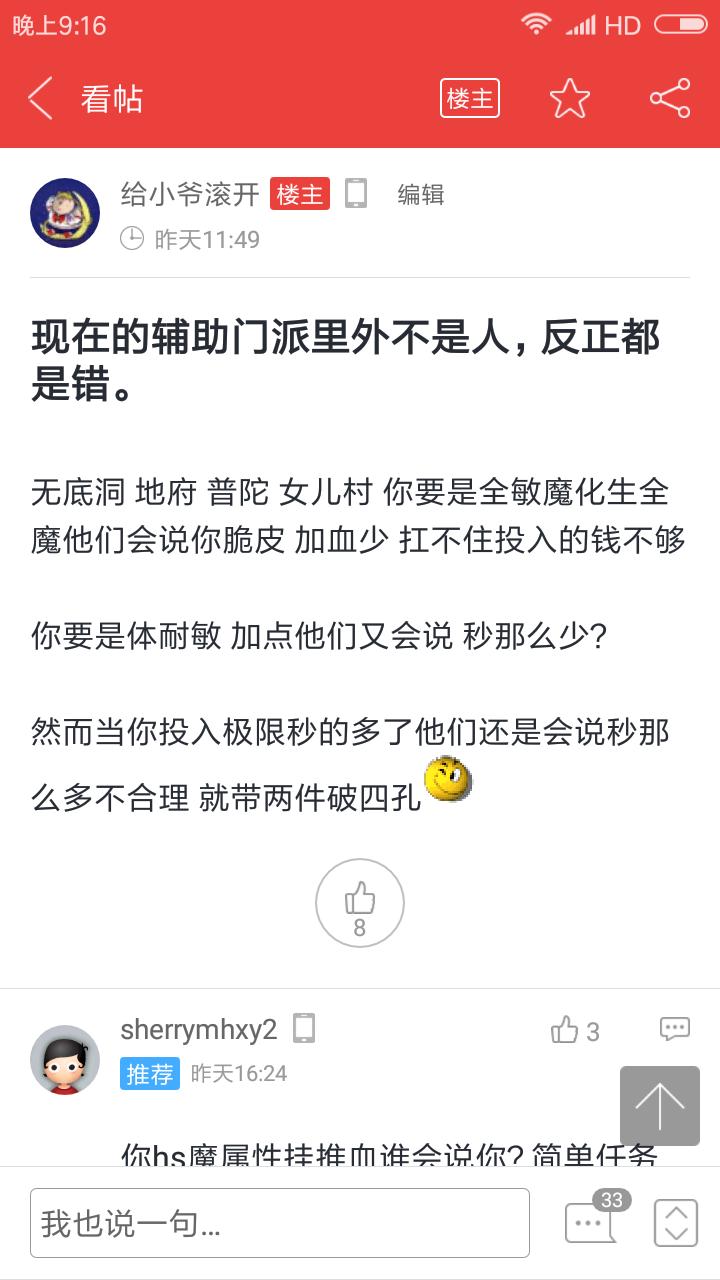The image size is (720, 1280).
Task: Open sherrymhxy2's avatar
Action: point(65,1059)
